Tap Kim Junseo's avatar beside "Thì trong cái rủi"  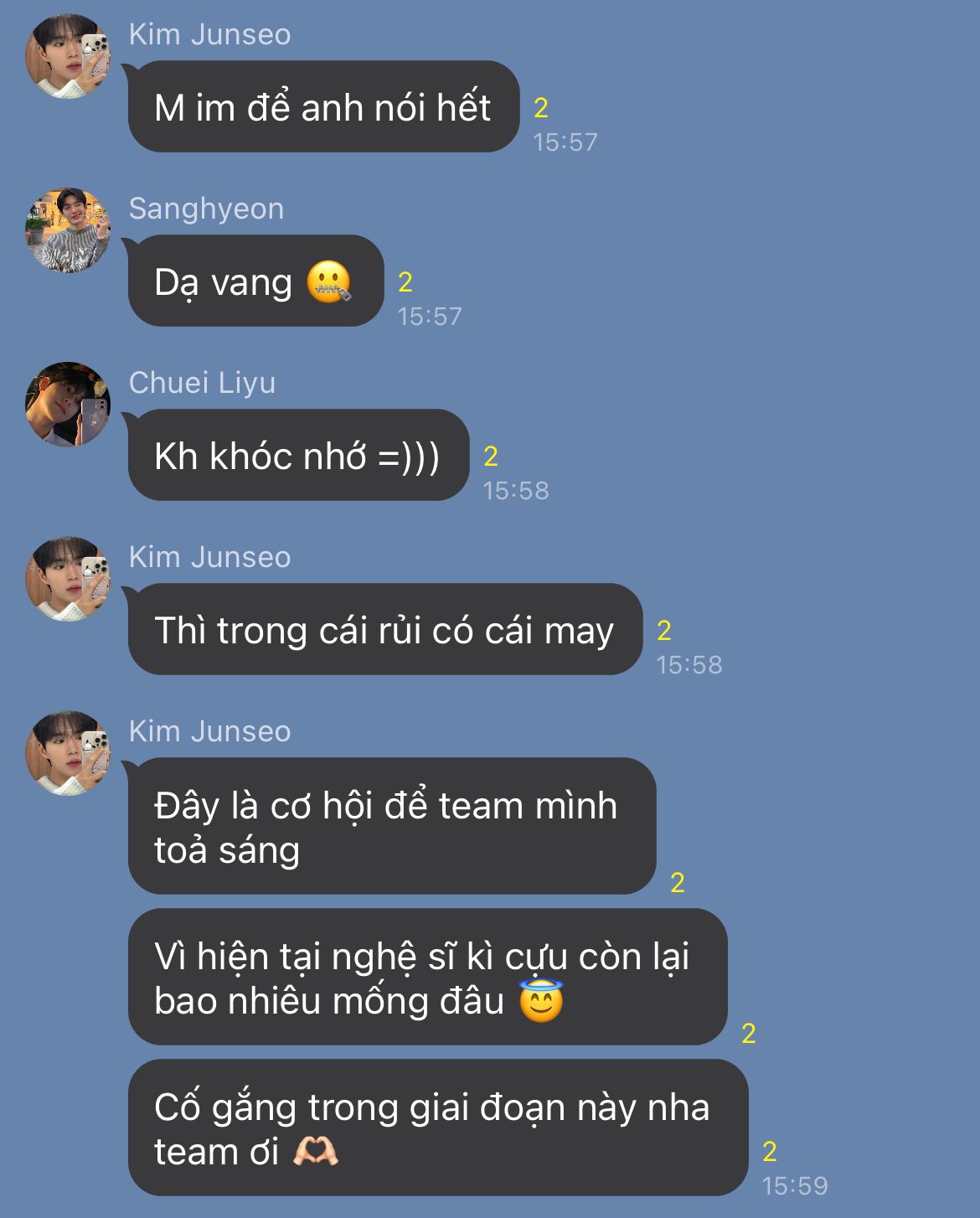click(68, 579)
